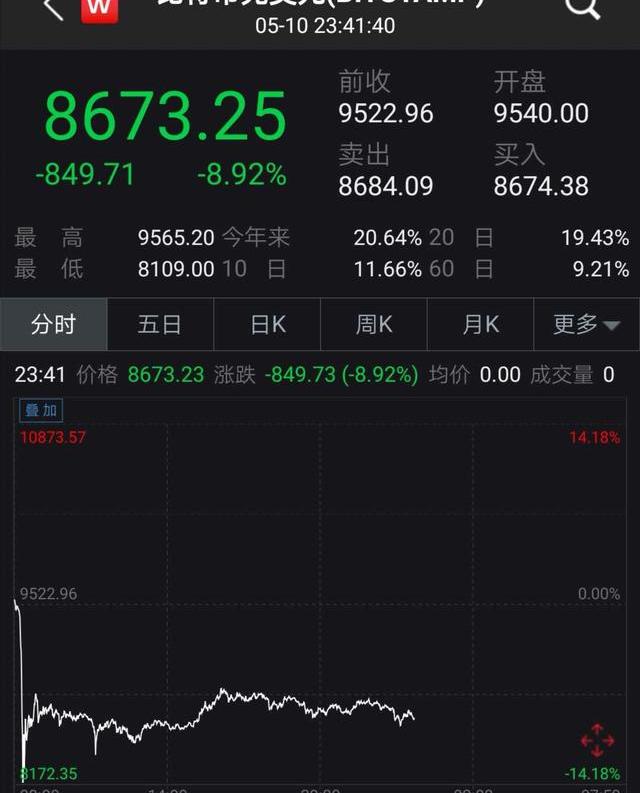The image size is (640, 793).
Task: Expand chart to fullscreen with red arrows icon
Action: click(x=597, y=740)
